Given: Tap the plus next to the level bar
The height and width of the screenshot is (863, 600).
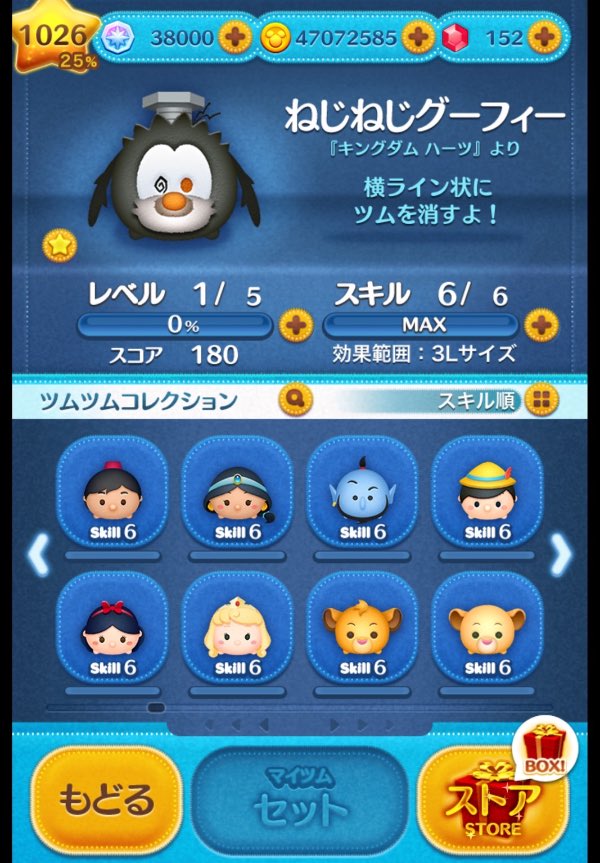Looking at the screenshot, I should tap(294, 326).
